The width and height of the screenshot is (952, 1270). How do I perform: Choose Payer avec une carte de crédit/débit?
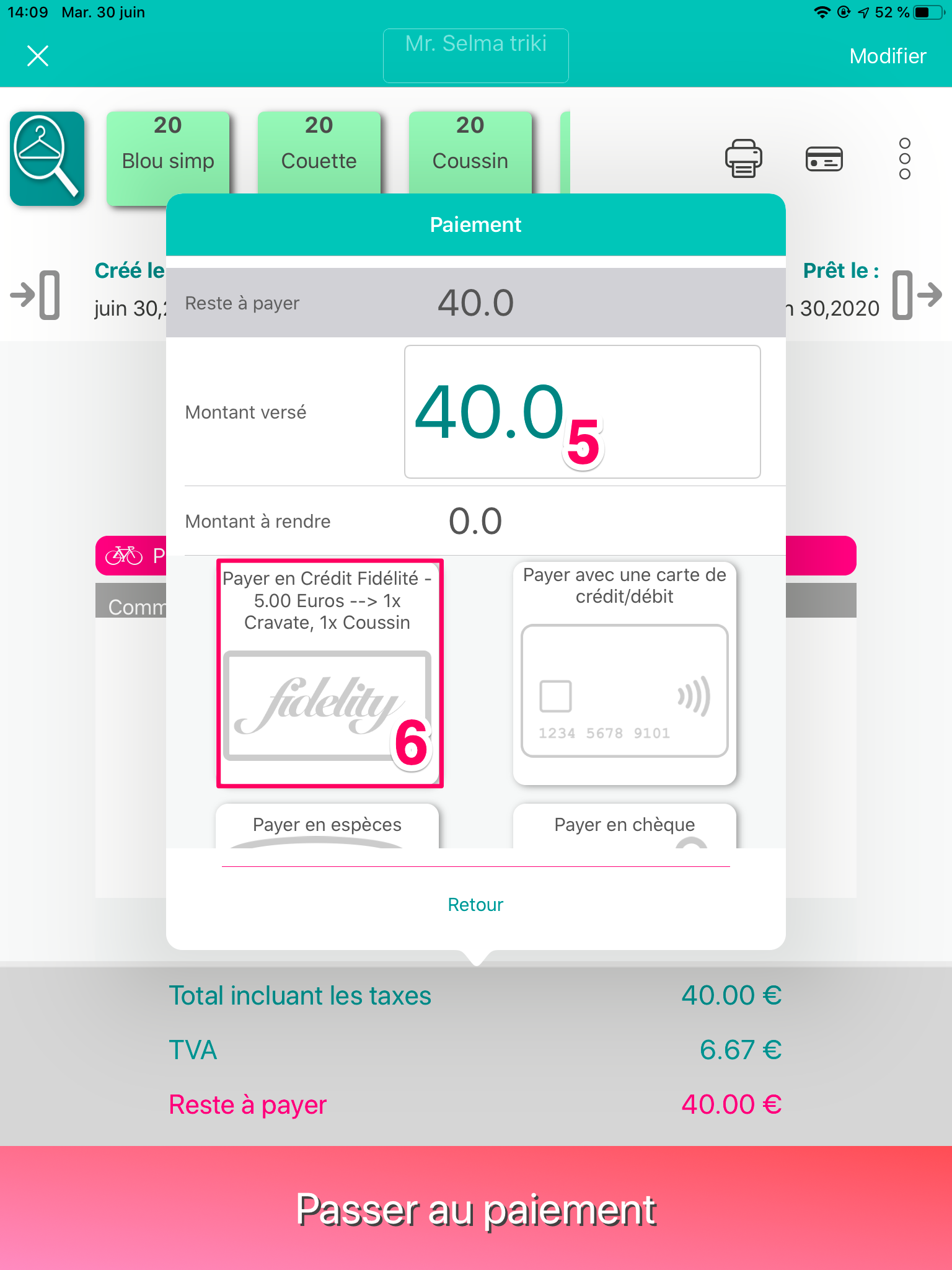pos(624,673)
